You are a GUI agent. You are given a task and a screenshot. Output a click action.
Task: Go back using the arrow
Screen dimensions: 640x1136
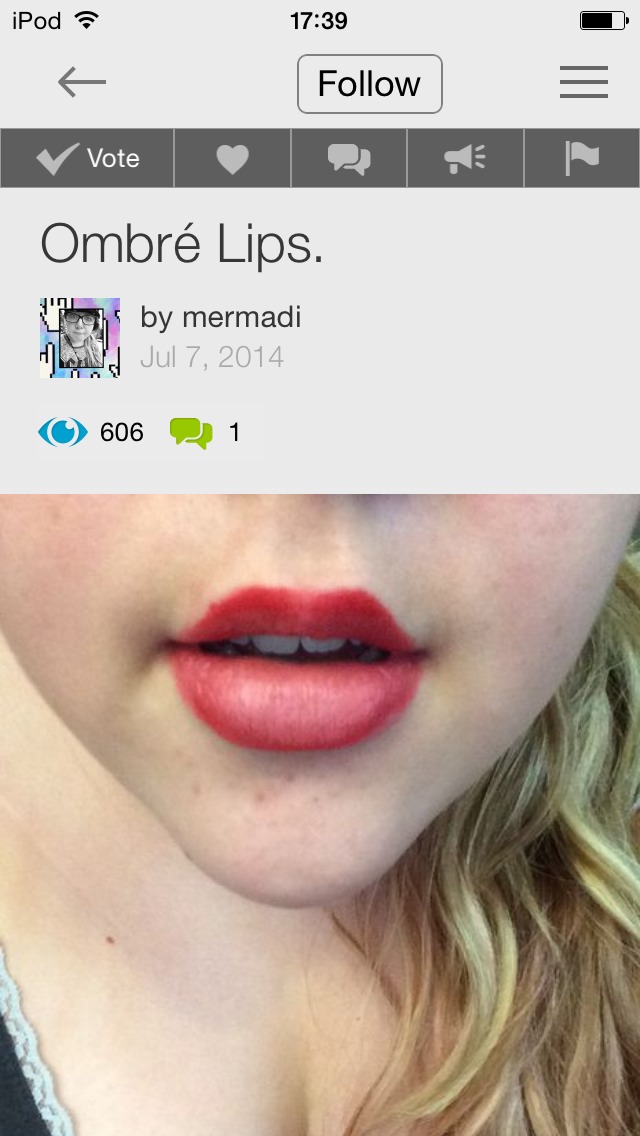coord(82,83)
